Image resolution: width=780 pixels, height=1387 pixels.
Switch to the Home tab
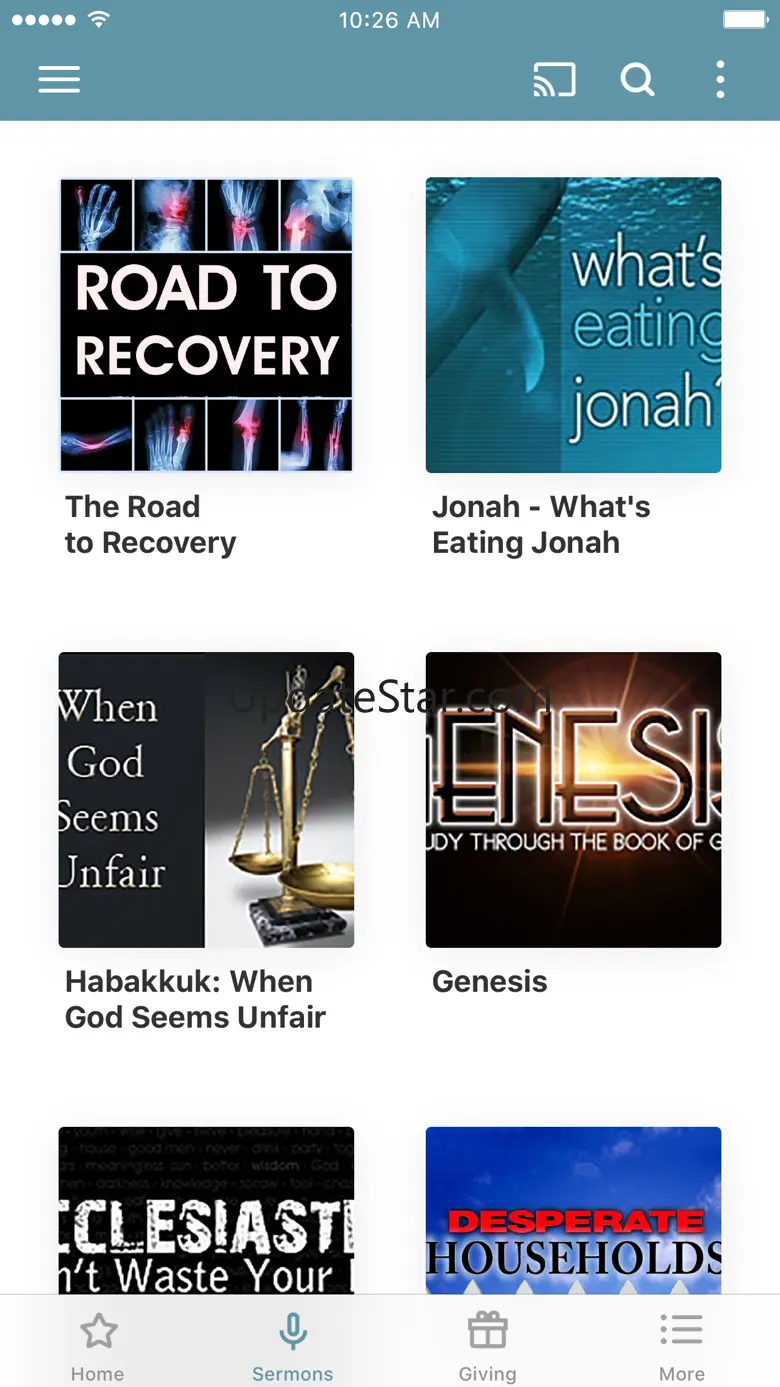pyautogui.click(x=98, y=1346)
